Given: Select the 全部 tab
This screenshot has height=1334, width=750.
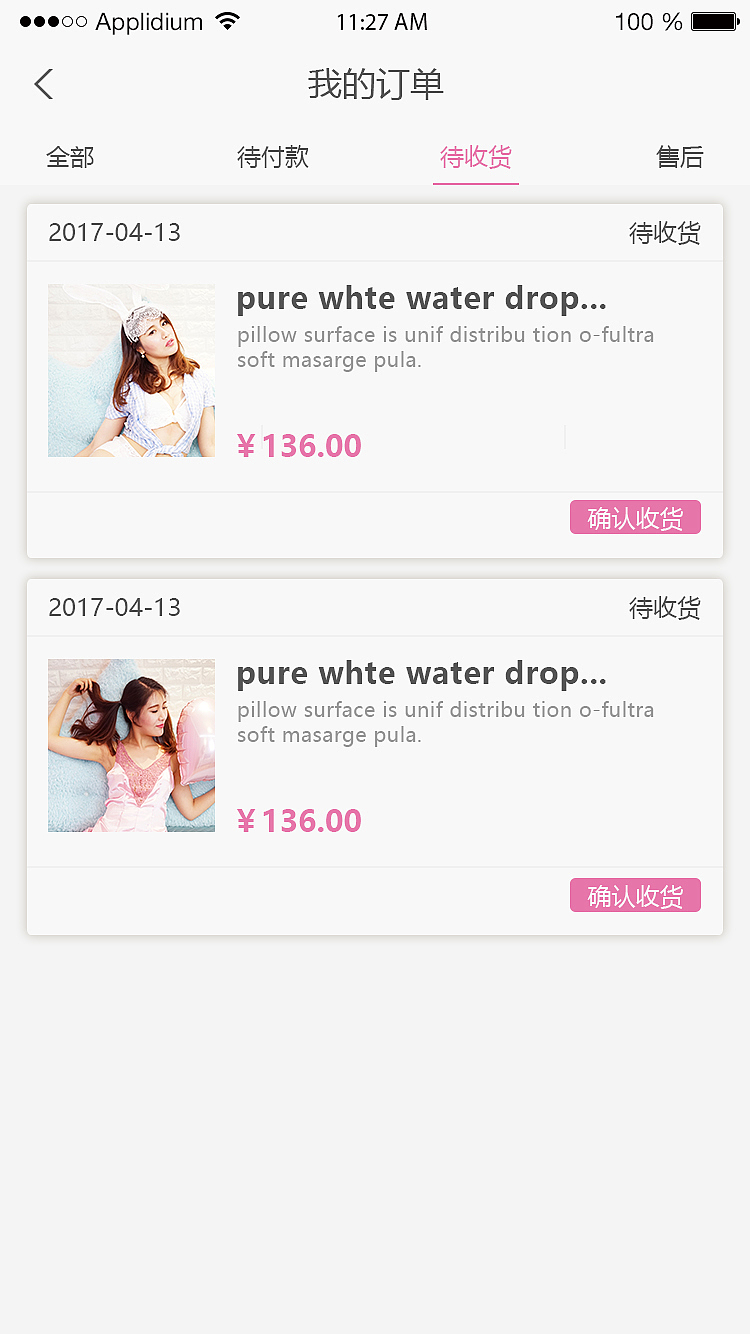Looking at the screenshot, I should 69,157.
